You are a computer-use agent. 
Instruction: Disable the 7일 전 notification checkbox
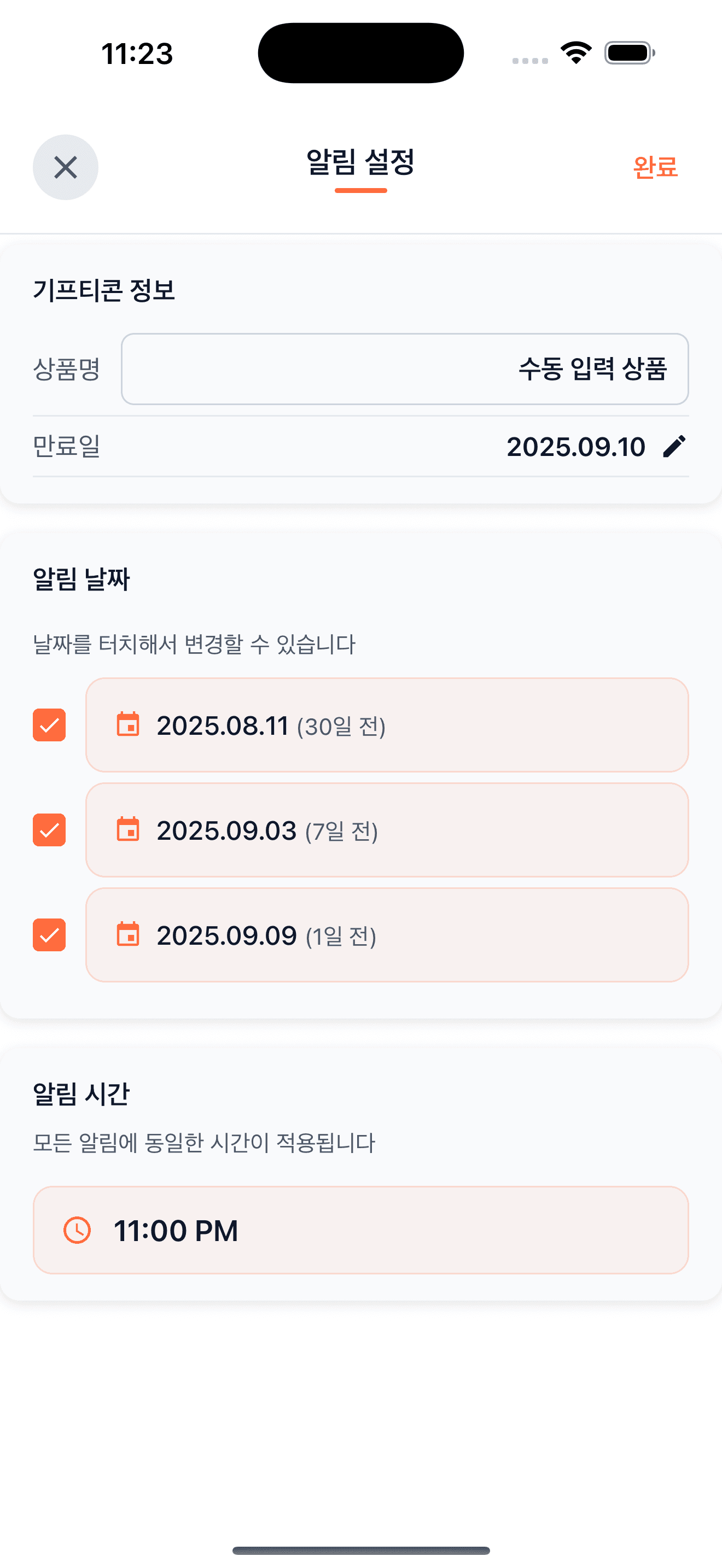point(49,830)
